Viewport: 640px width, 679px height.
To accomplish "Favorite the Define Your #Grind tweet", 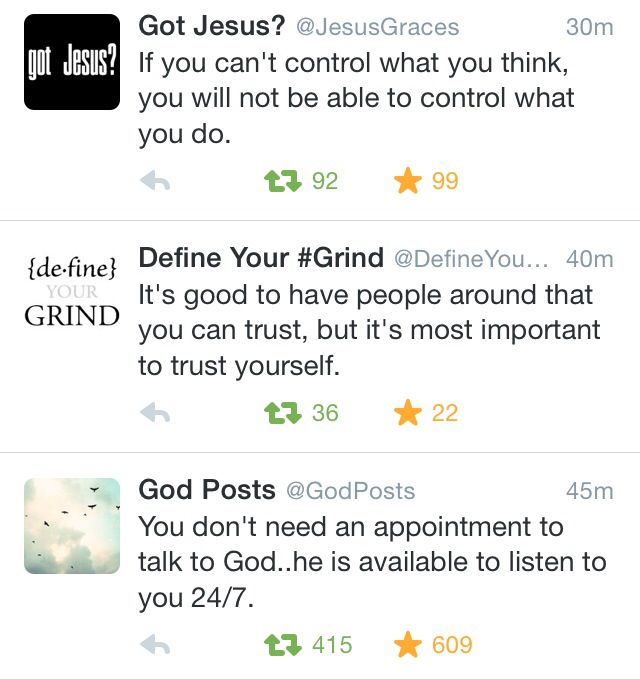I will [x=407, y=413].
